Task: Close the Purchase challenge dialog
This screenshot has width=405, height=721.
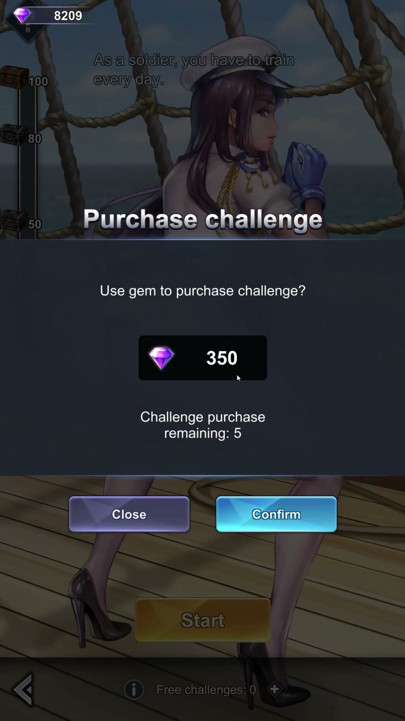Action: tap(129, 514)
